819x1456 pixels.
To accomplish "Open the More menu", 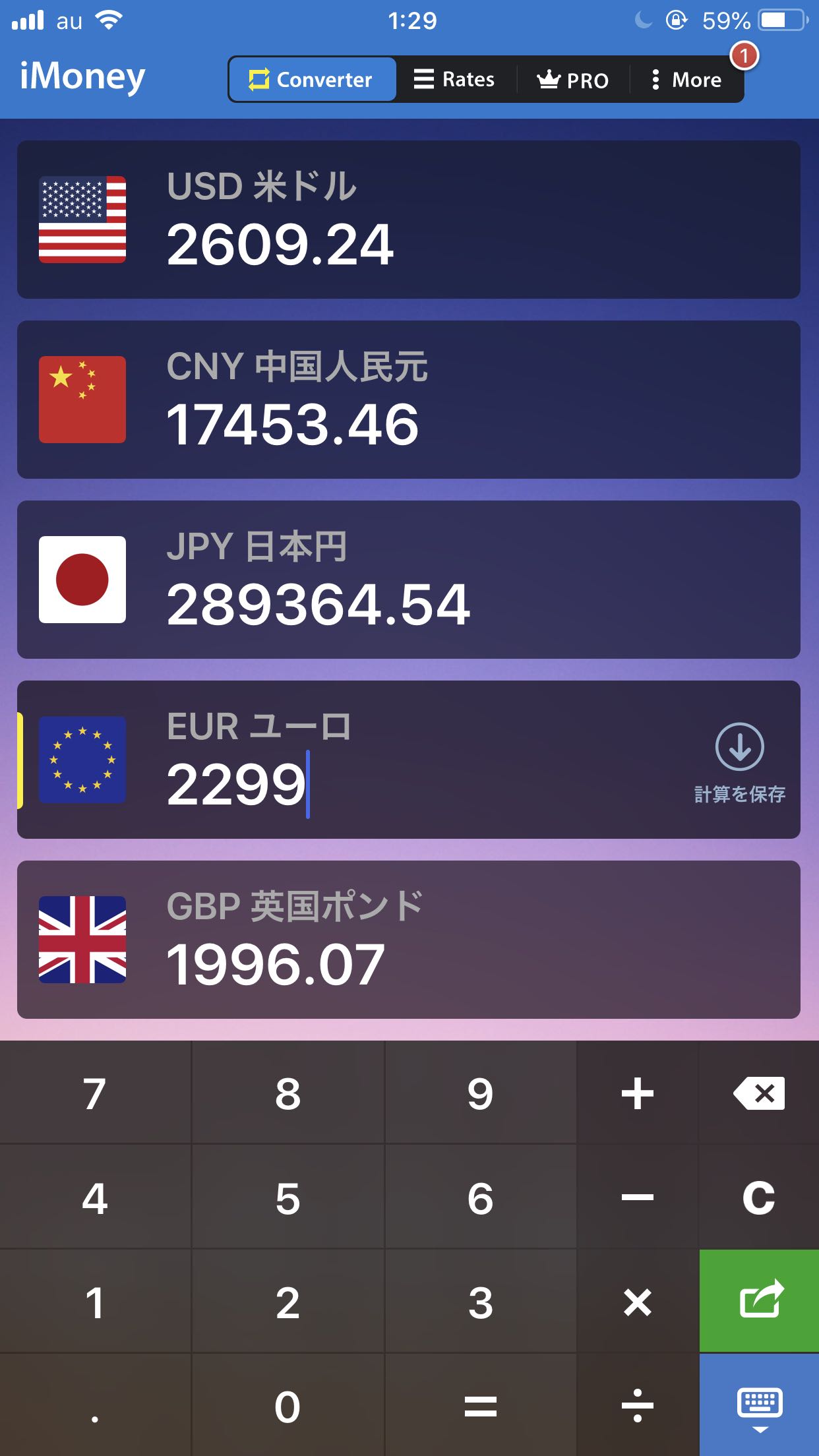I will point(686,80).
